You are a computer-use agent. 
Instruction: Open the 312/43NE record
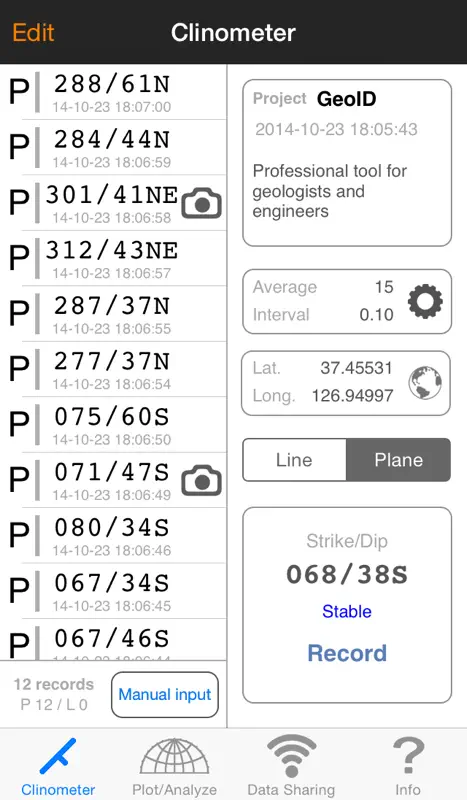coord(113,259)
